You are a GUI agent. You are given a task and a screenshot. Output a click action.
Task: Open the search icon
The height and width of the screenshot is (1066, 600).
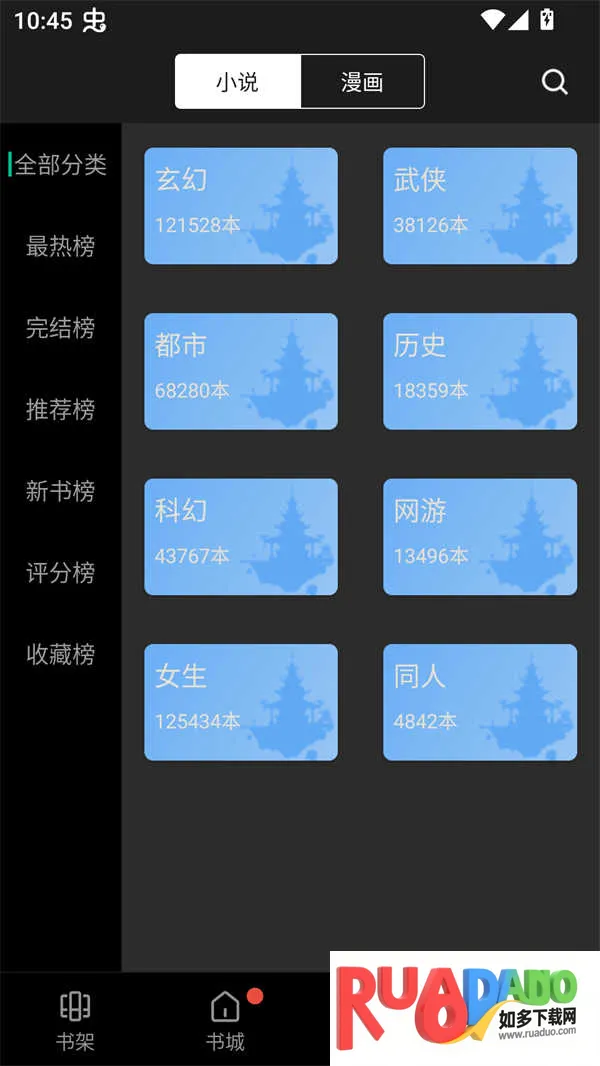[x=555, y=82]
